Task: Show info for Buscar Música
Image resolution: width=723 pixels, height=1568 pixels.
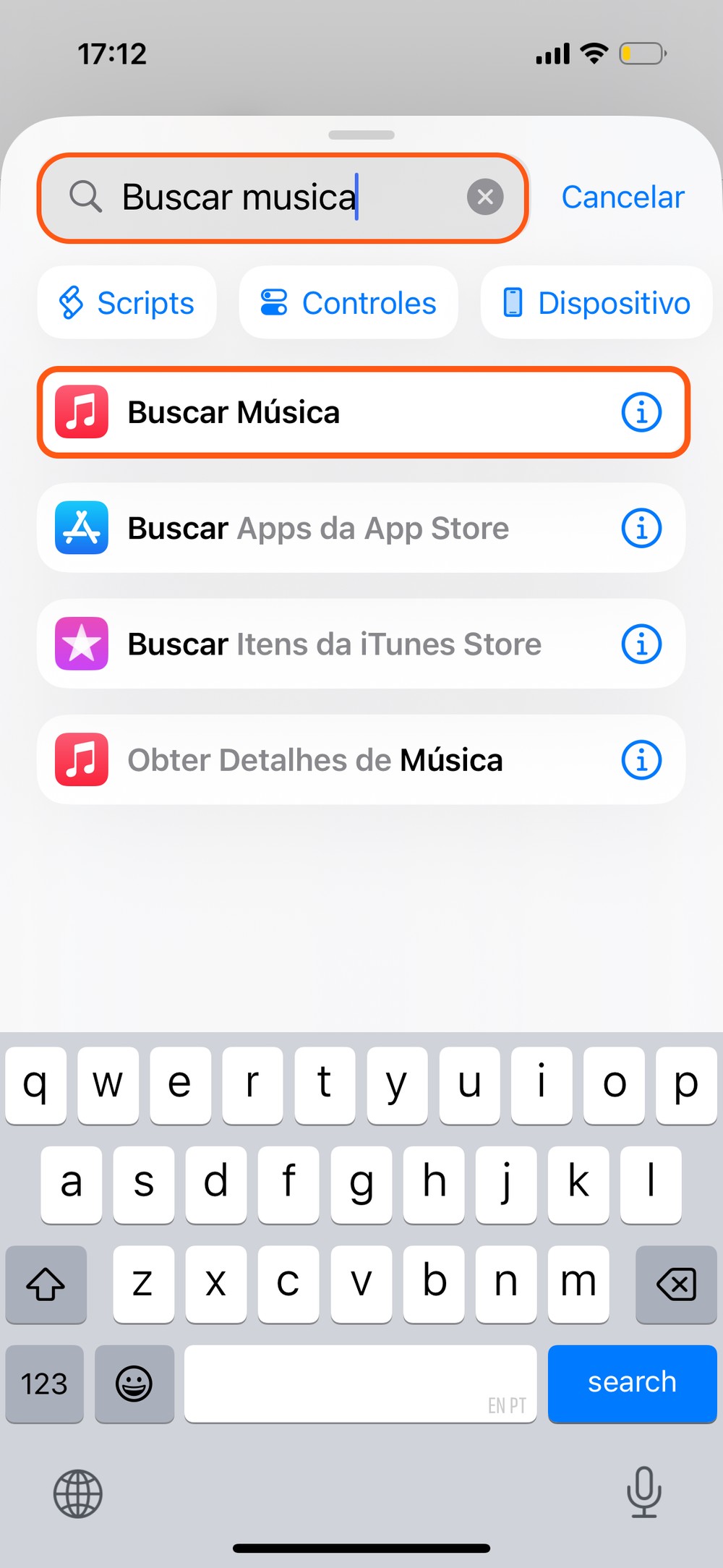Action: coord(641,412)
